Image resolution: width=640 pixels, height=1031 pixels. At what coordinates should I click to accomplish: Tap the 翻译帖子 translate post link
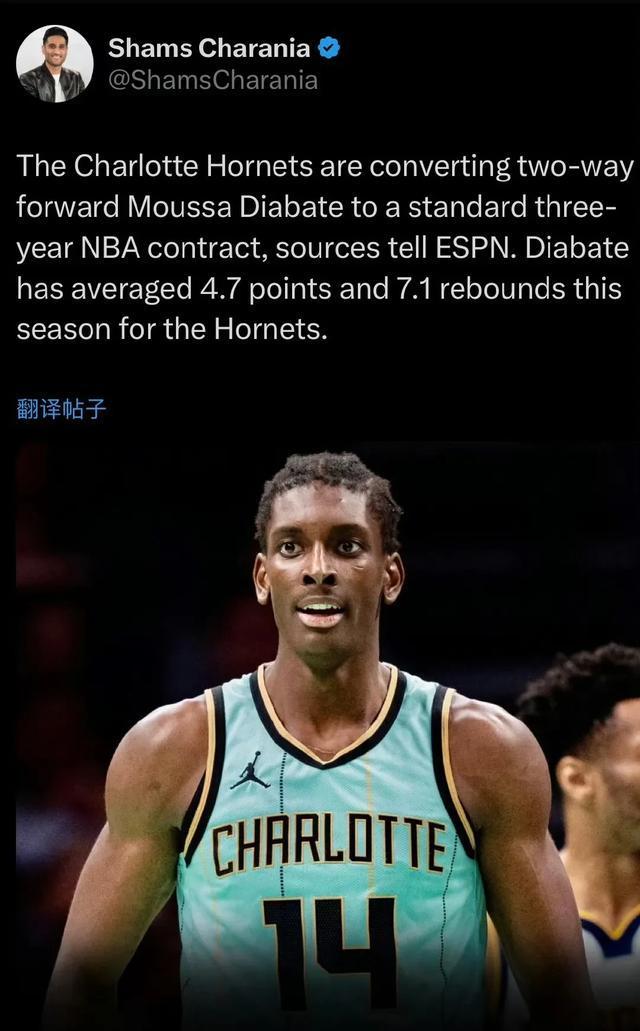(61, 409)
